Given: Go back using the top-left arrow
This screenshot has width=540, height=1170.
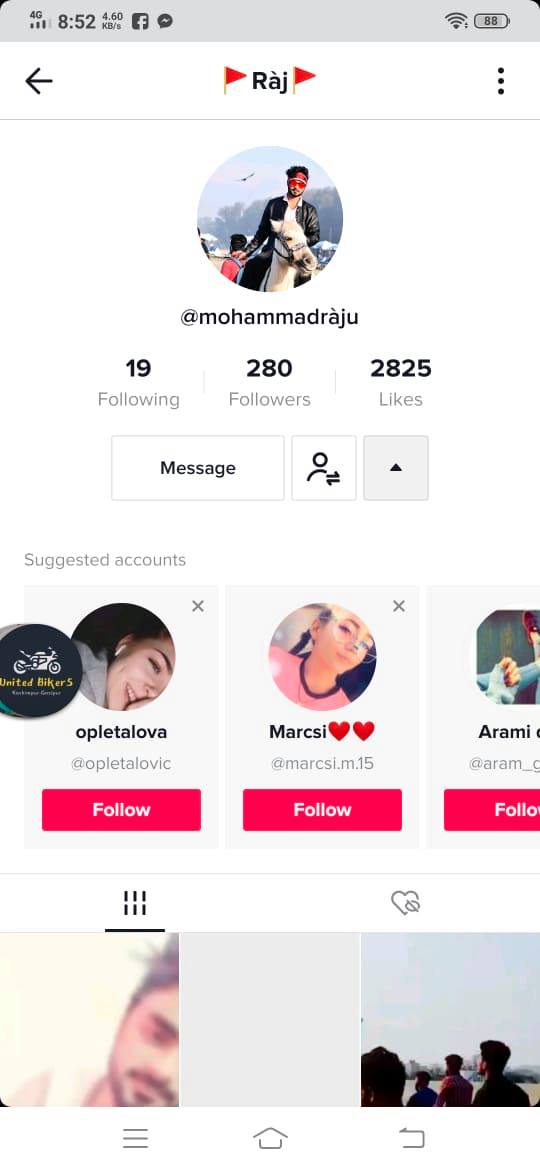Looking at the screenshot, I should [38, 81].
